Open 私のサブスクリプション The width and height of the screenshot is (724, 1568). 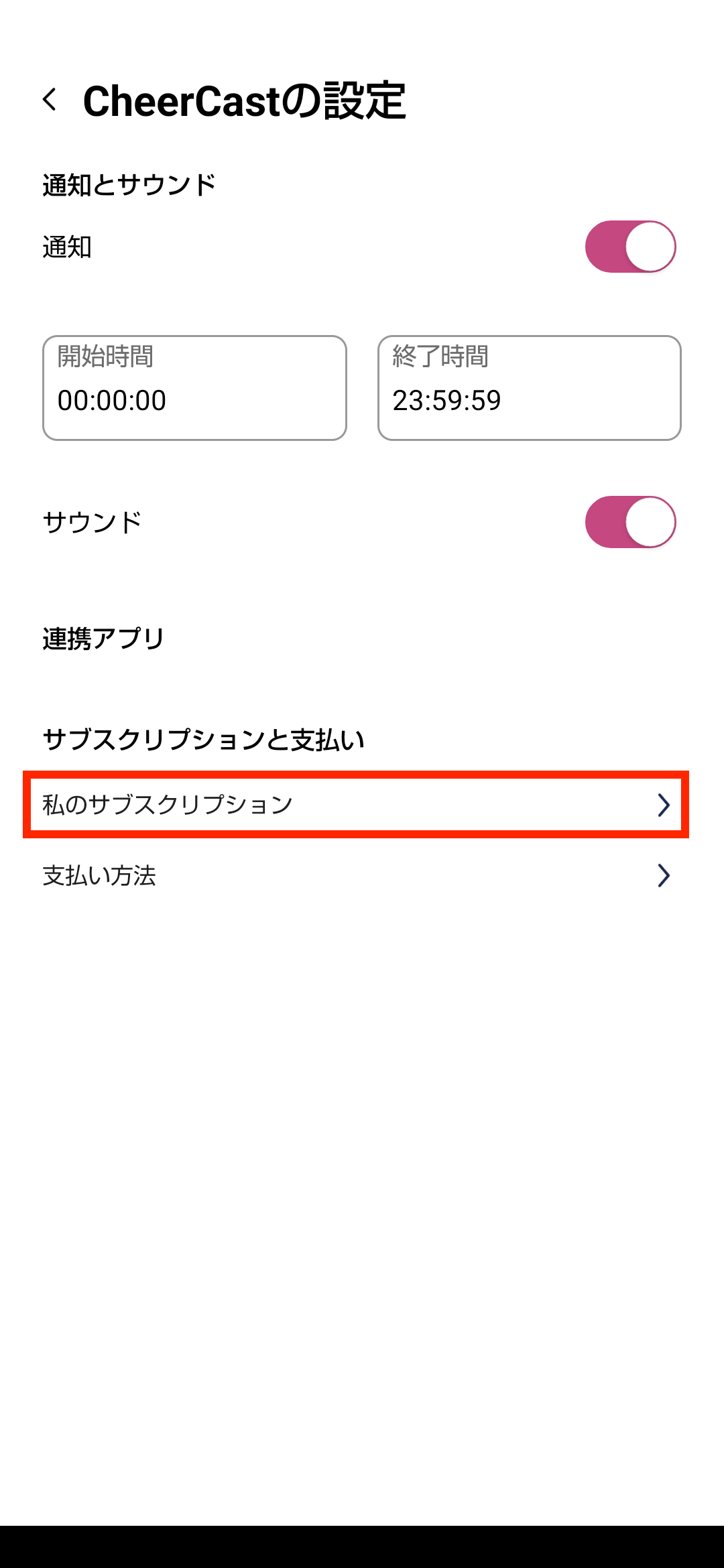(x=356, y=804)
